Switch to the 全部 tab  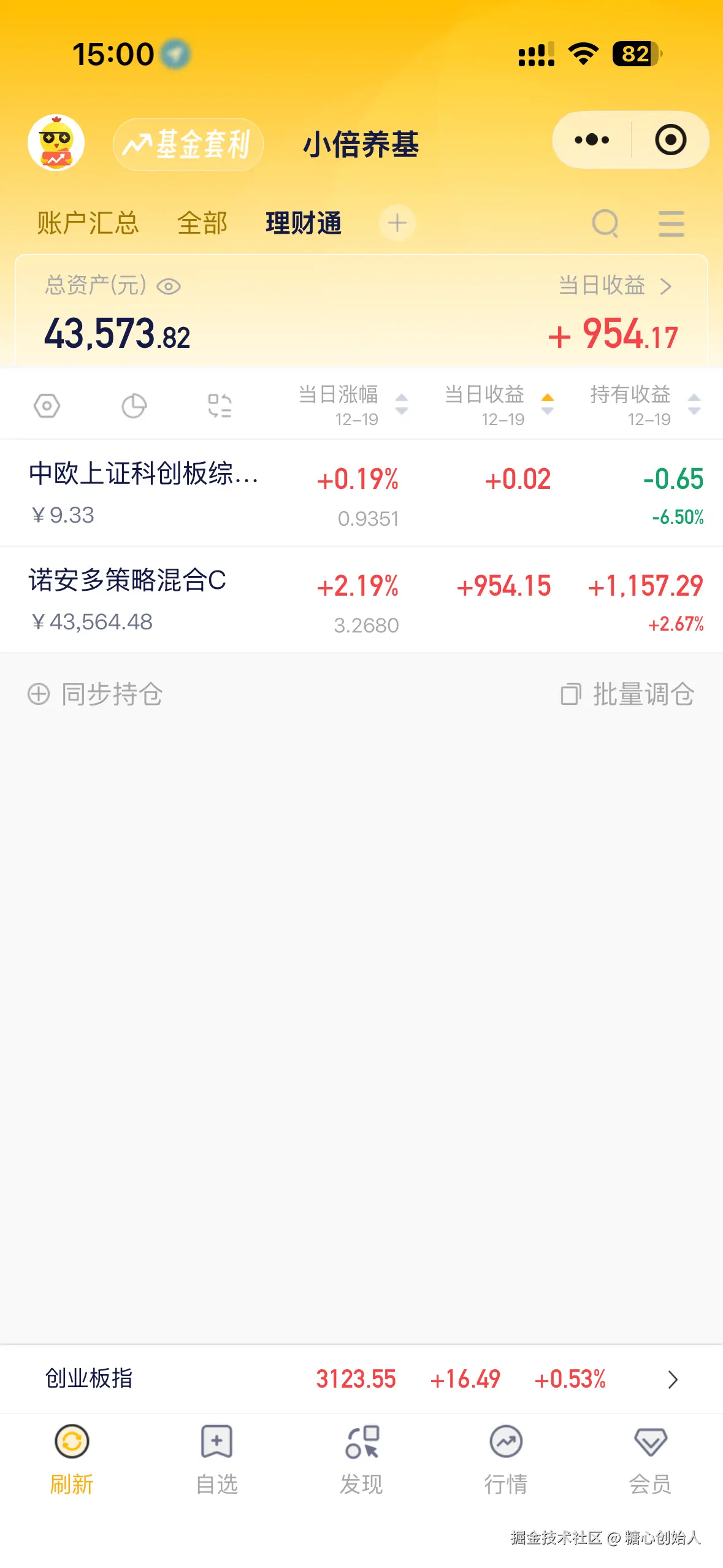203,223
